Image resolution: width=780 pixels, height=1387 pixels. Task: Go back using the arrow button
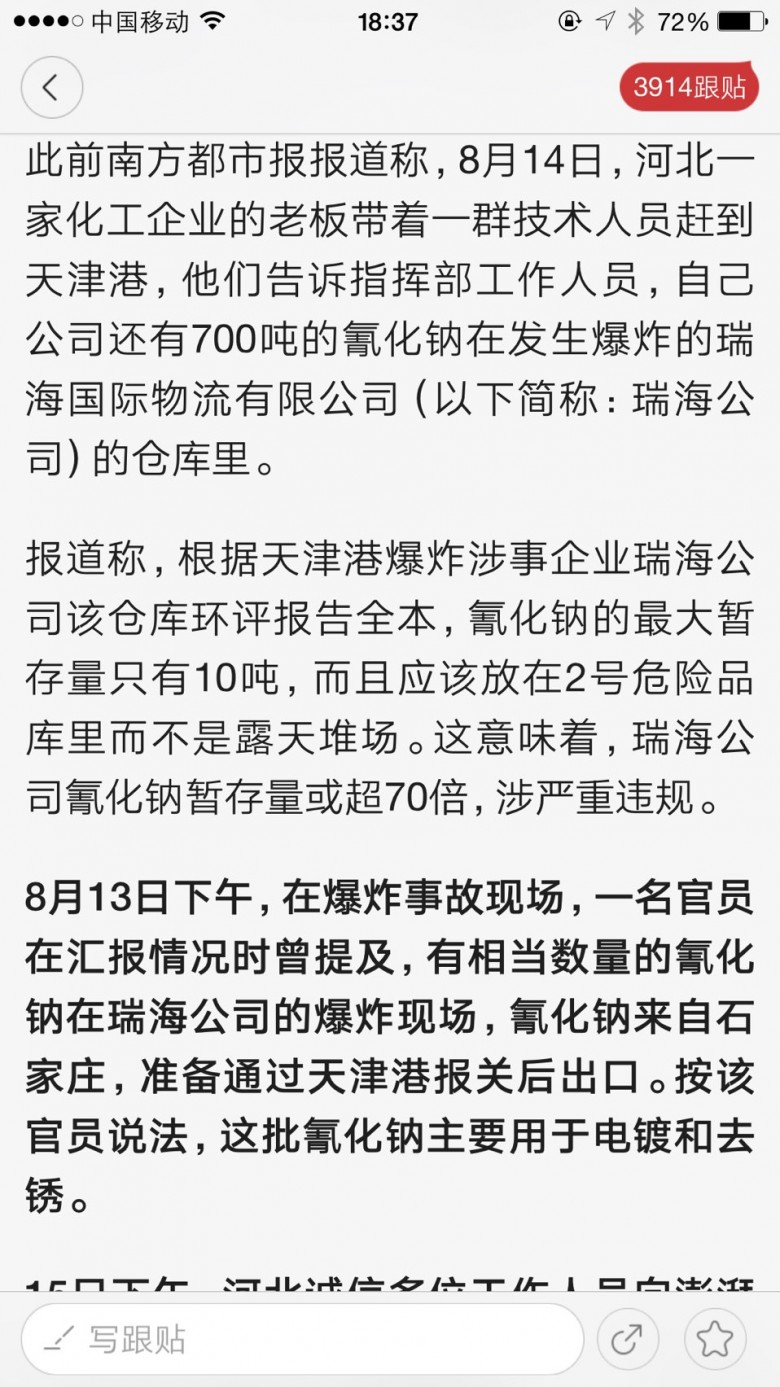pyautogui.click(x=51, y=87)
